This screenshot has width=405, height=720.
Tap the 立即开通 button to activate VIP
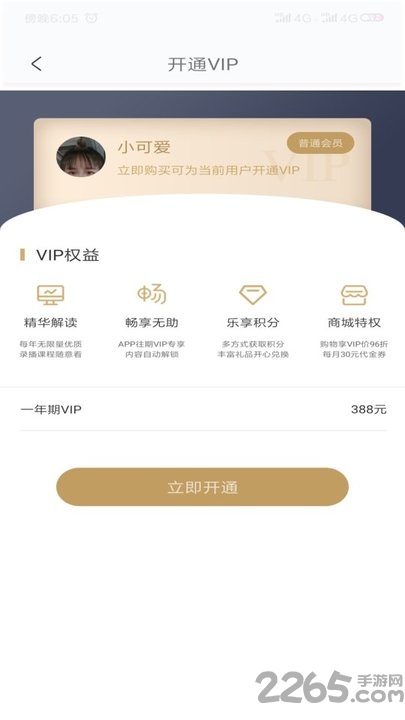pos(202,487)
